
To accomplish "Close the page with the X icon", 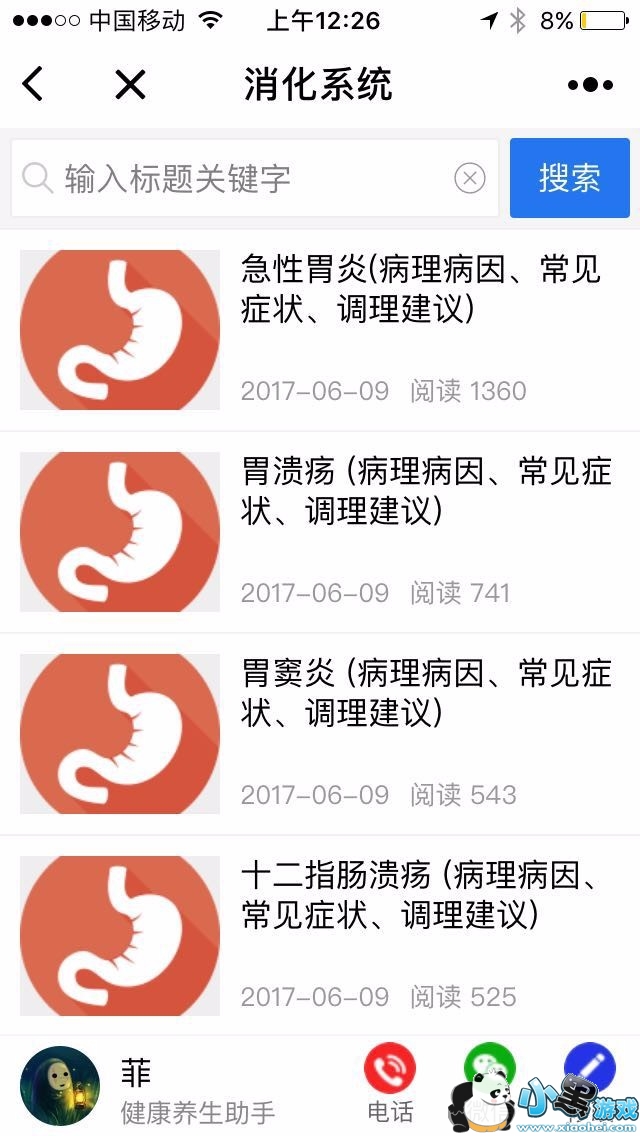I will click(x=130, y=84).
